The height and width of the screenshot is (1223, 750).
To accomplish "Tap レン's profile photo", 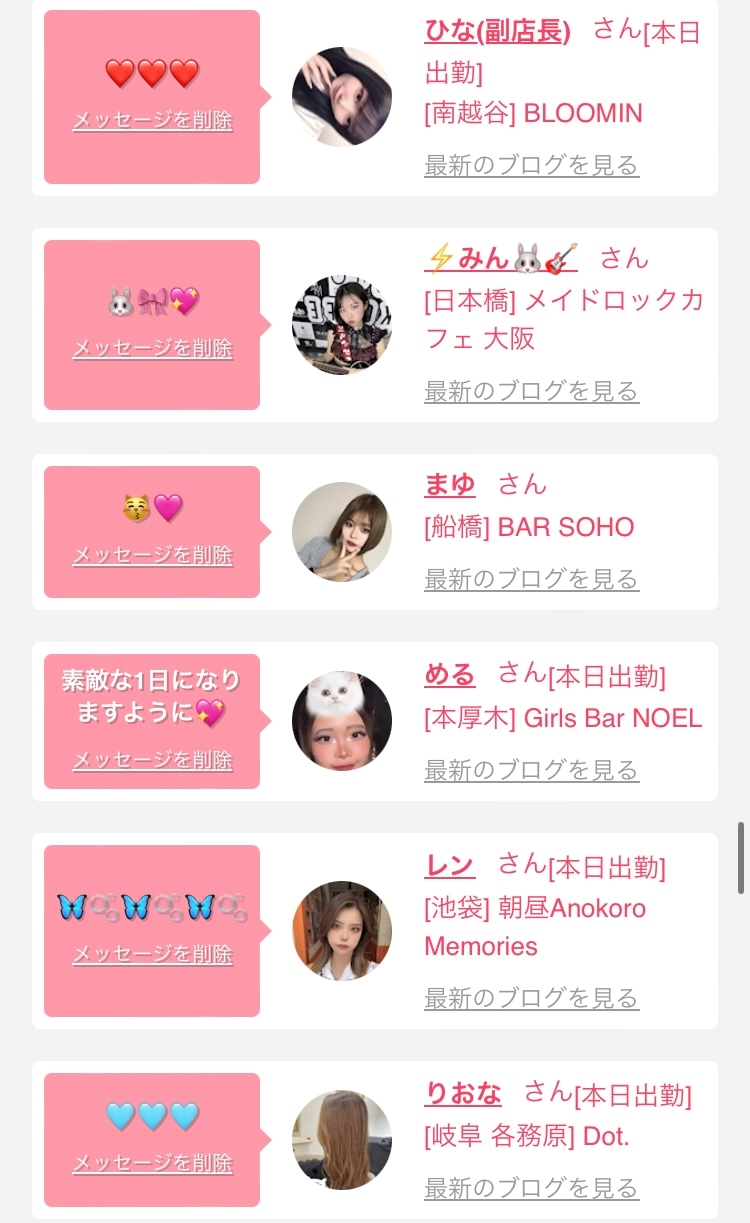I will tap(342, 931).
